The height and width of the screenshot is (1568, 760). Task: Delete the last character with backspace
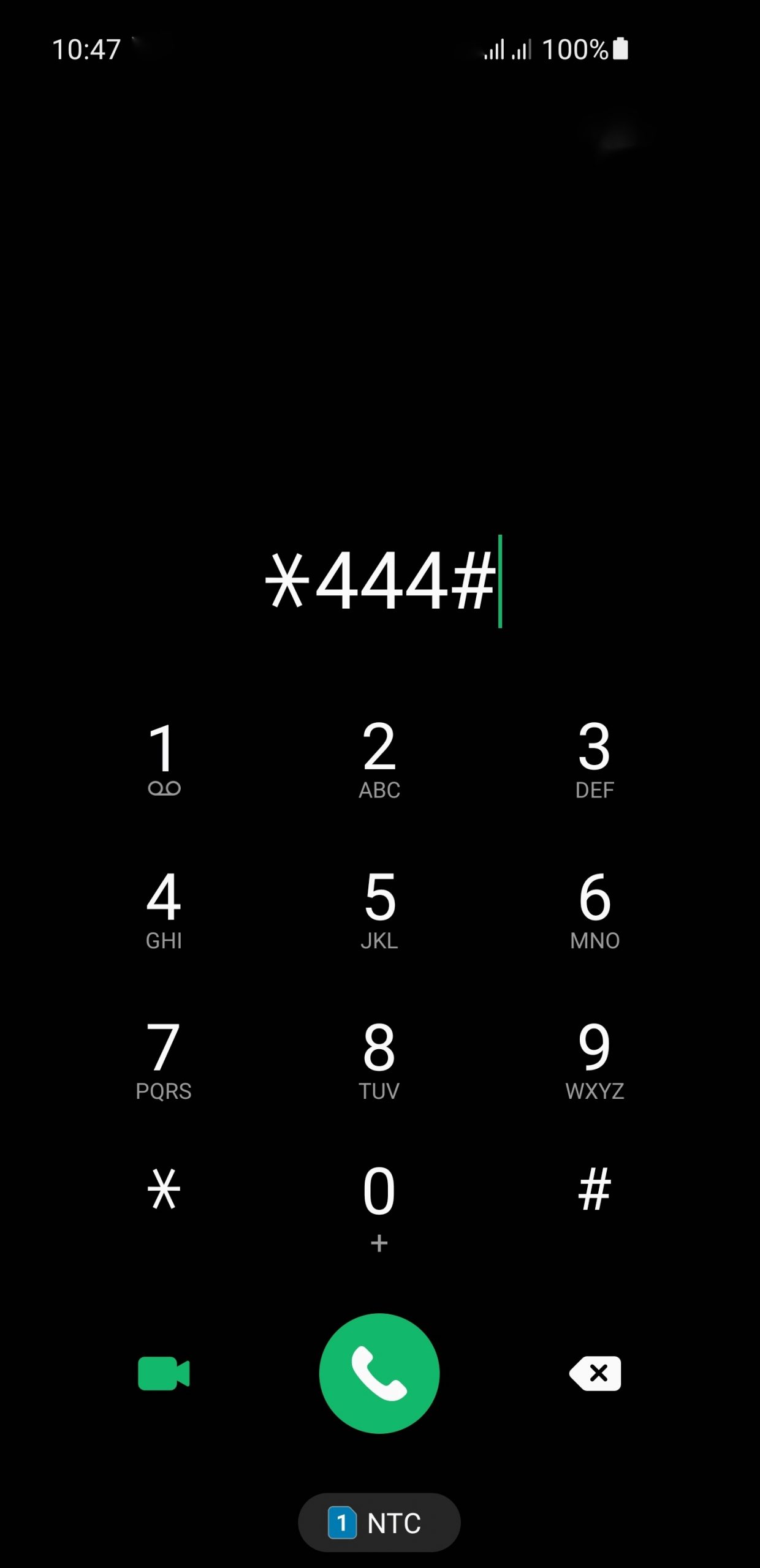coord(595,1374)
